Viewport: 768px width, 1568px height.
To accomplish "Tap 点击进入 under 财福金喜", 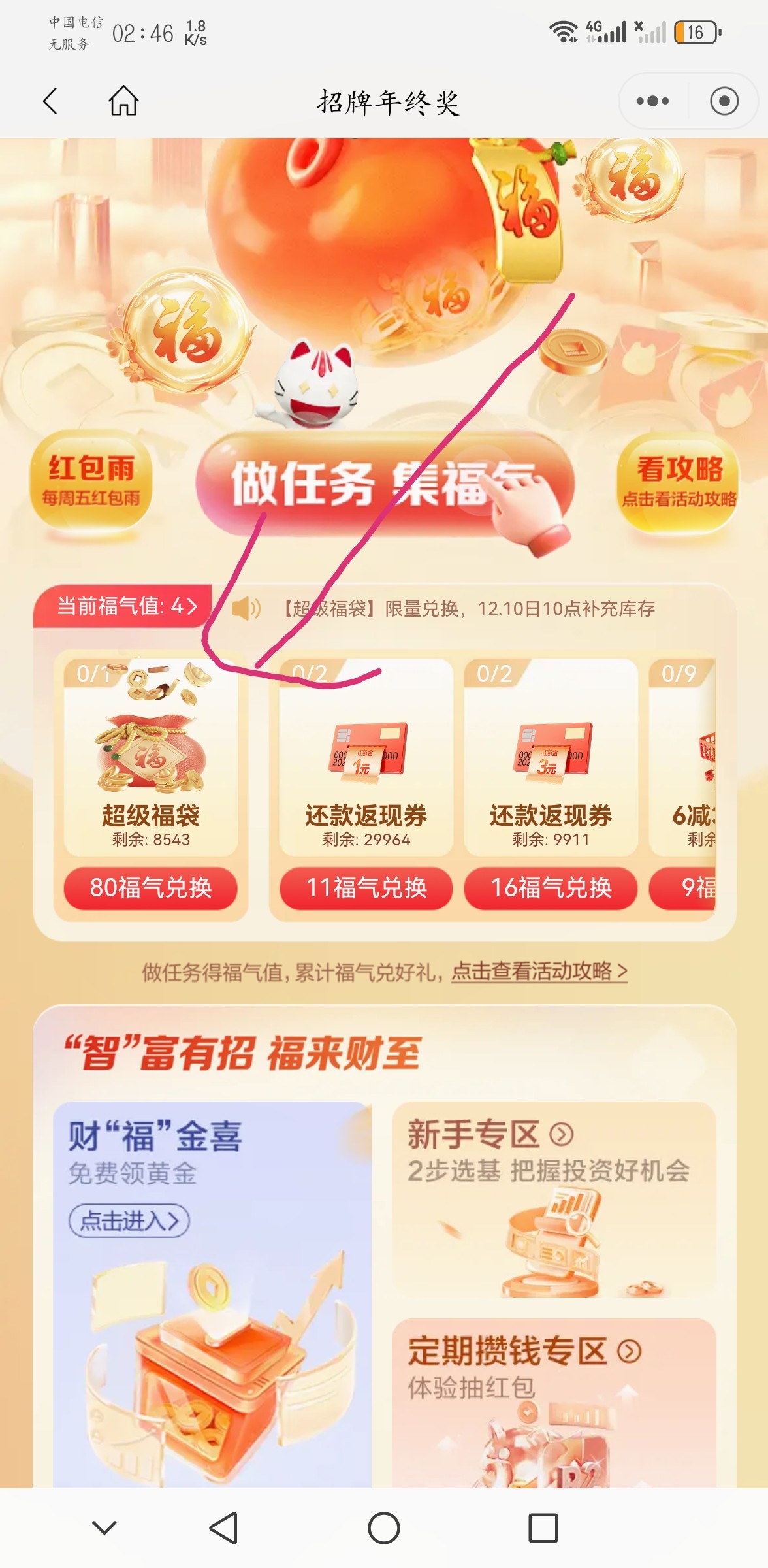I will coord(129,1220).
